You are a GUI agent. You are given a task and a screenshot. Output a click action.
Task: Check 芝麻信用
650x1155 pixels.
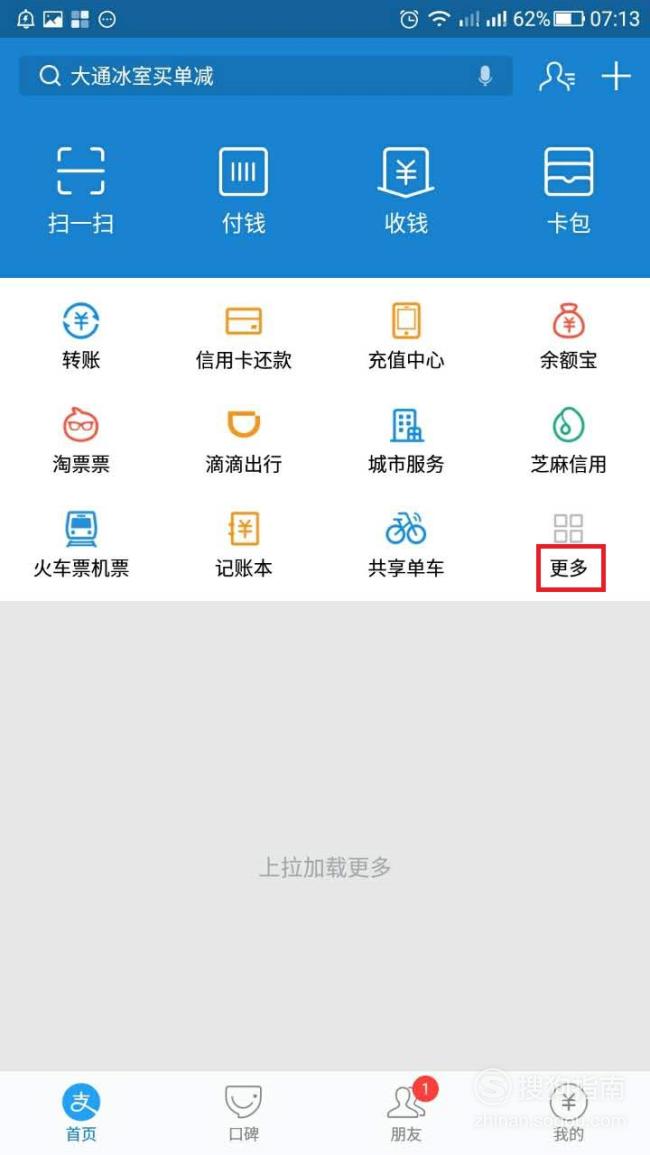(x=568, y=442)
